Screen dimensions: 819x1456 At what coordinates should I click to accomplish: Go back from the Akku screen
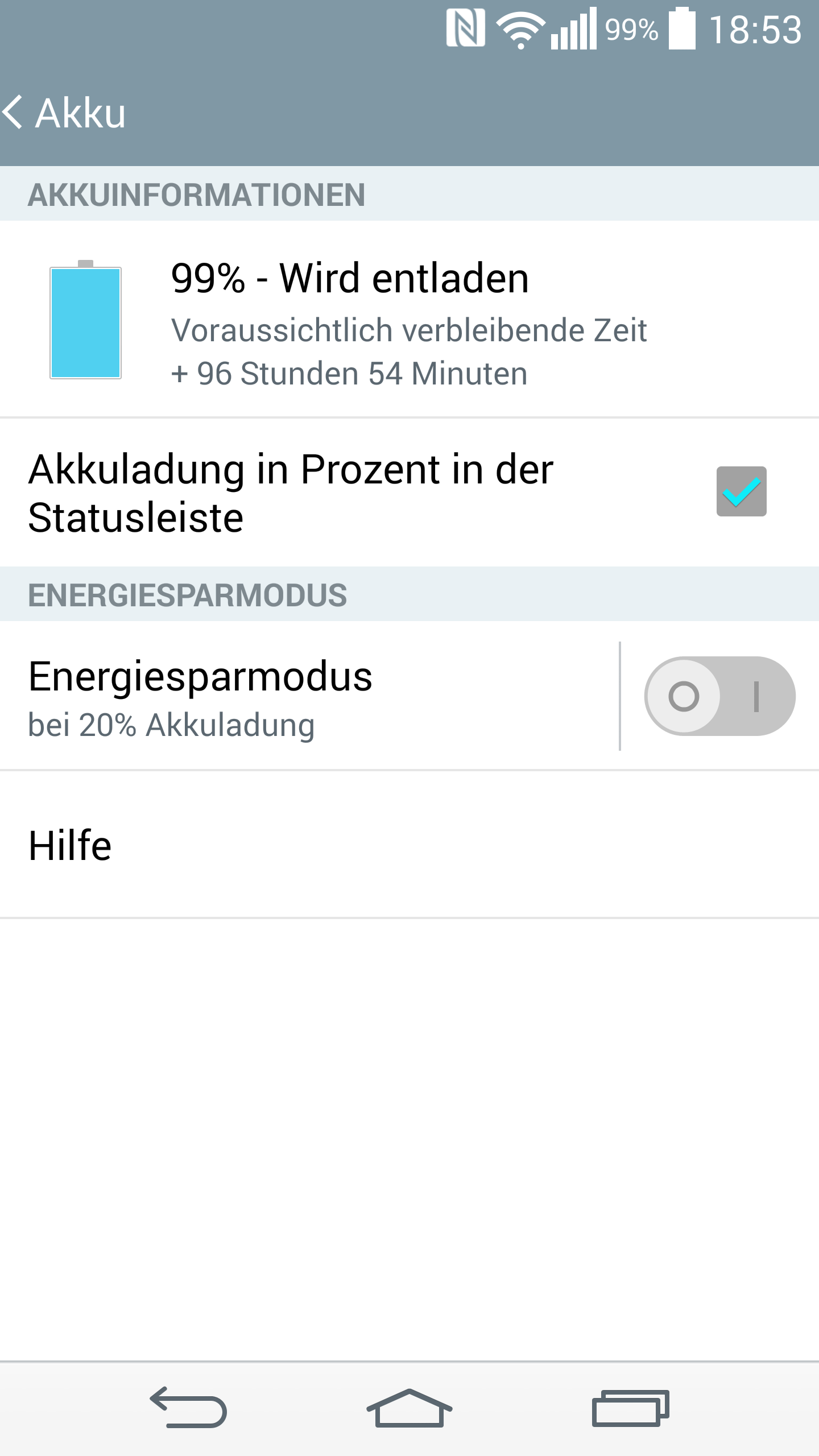pyautogui.click(x=64, y=113)
